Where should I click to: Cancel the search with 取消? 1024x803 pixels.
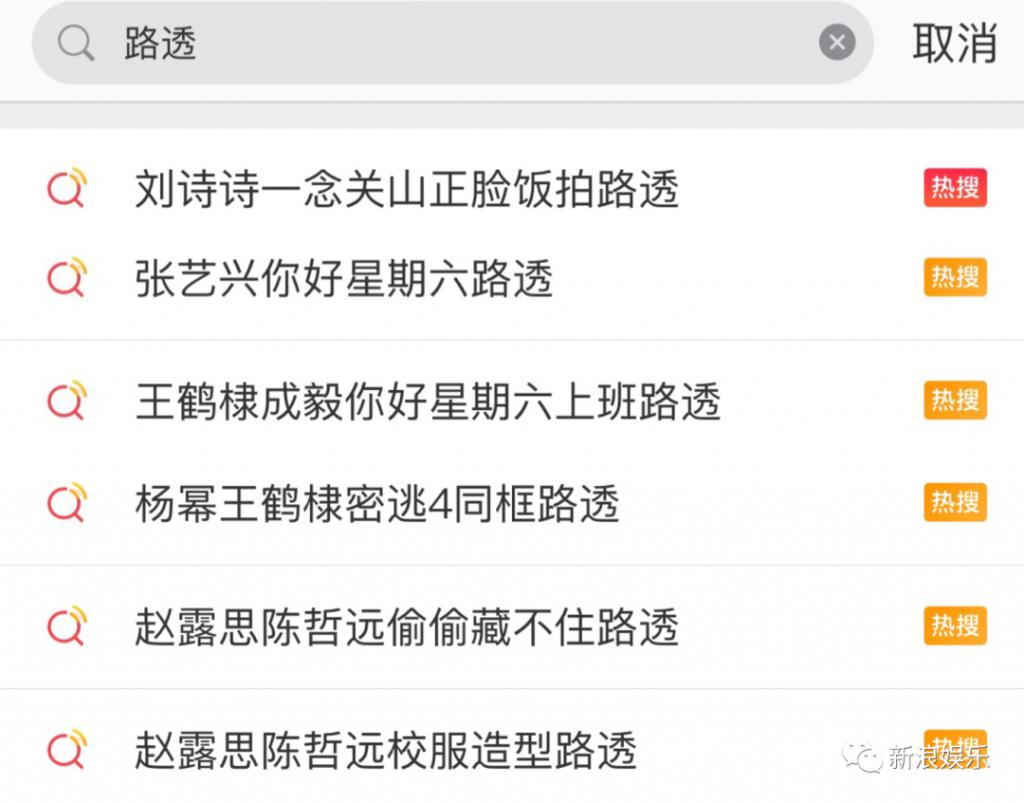[x=954, y=43]
